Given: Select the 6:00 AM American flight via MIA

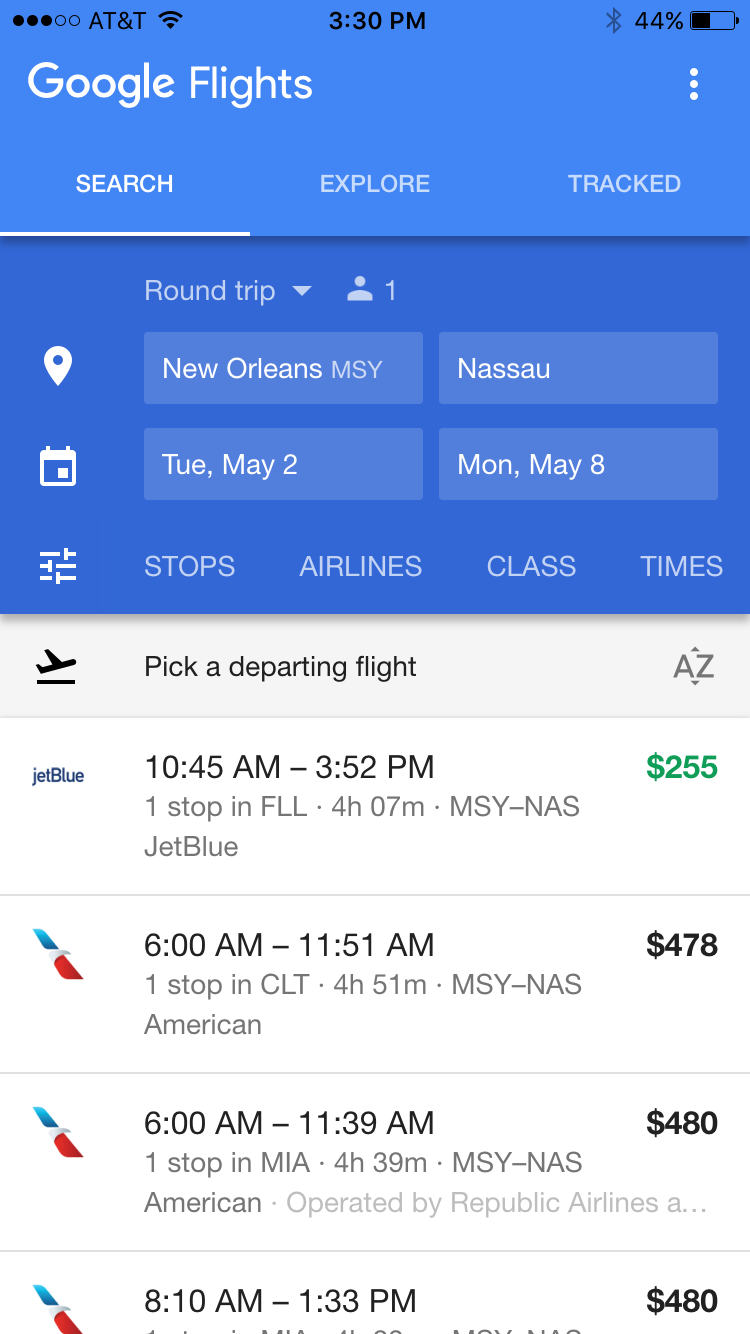Looking at the screenshot, I should click(x=375, y=1162).
